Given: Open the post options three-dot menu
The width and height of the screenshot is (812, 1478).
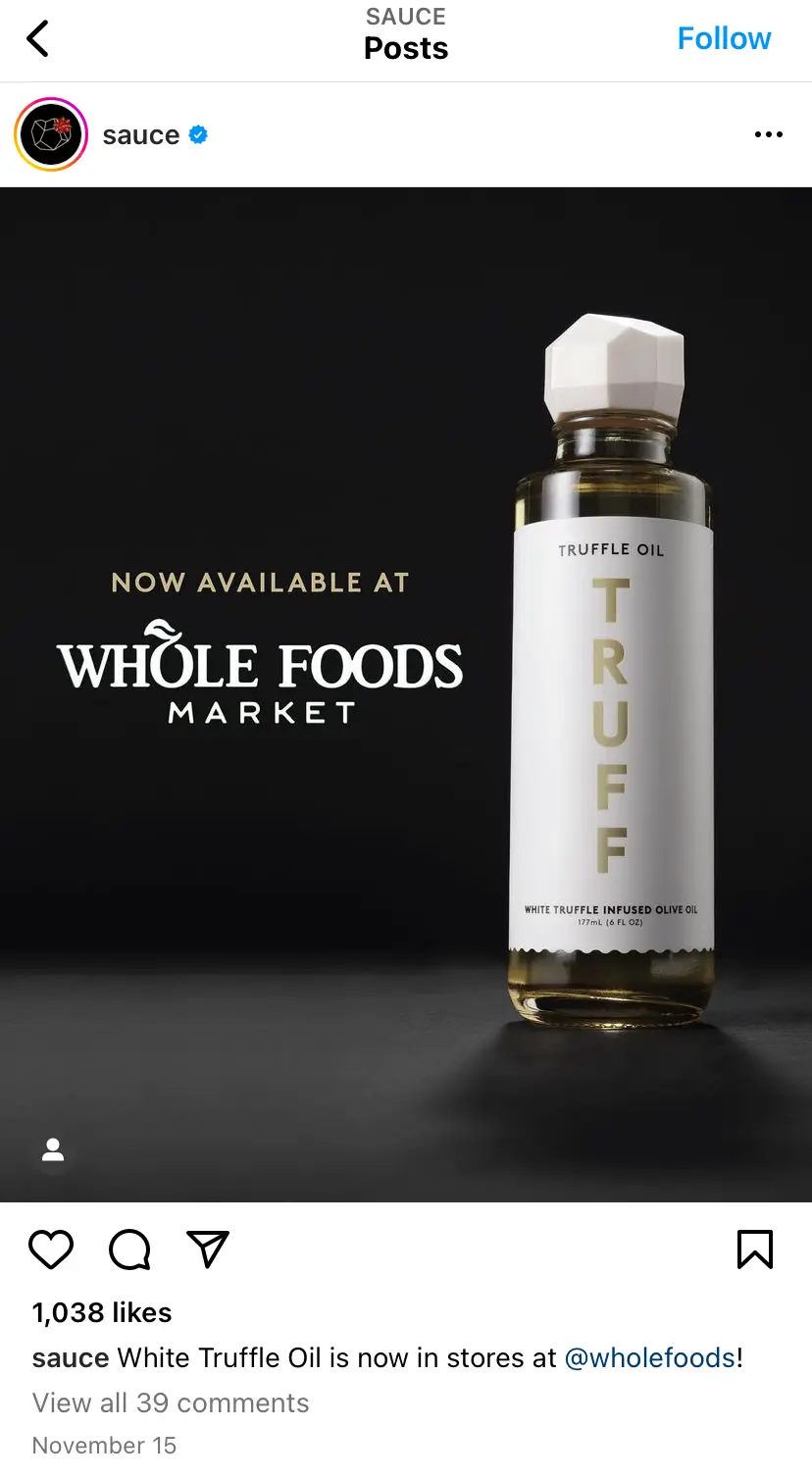Looking at the screenshot, I should click(x=768, y=134).
